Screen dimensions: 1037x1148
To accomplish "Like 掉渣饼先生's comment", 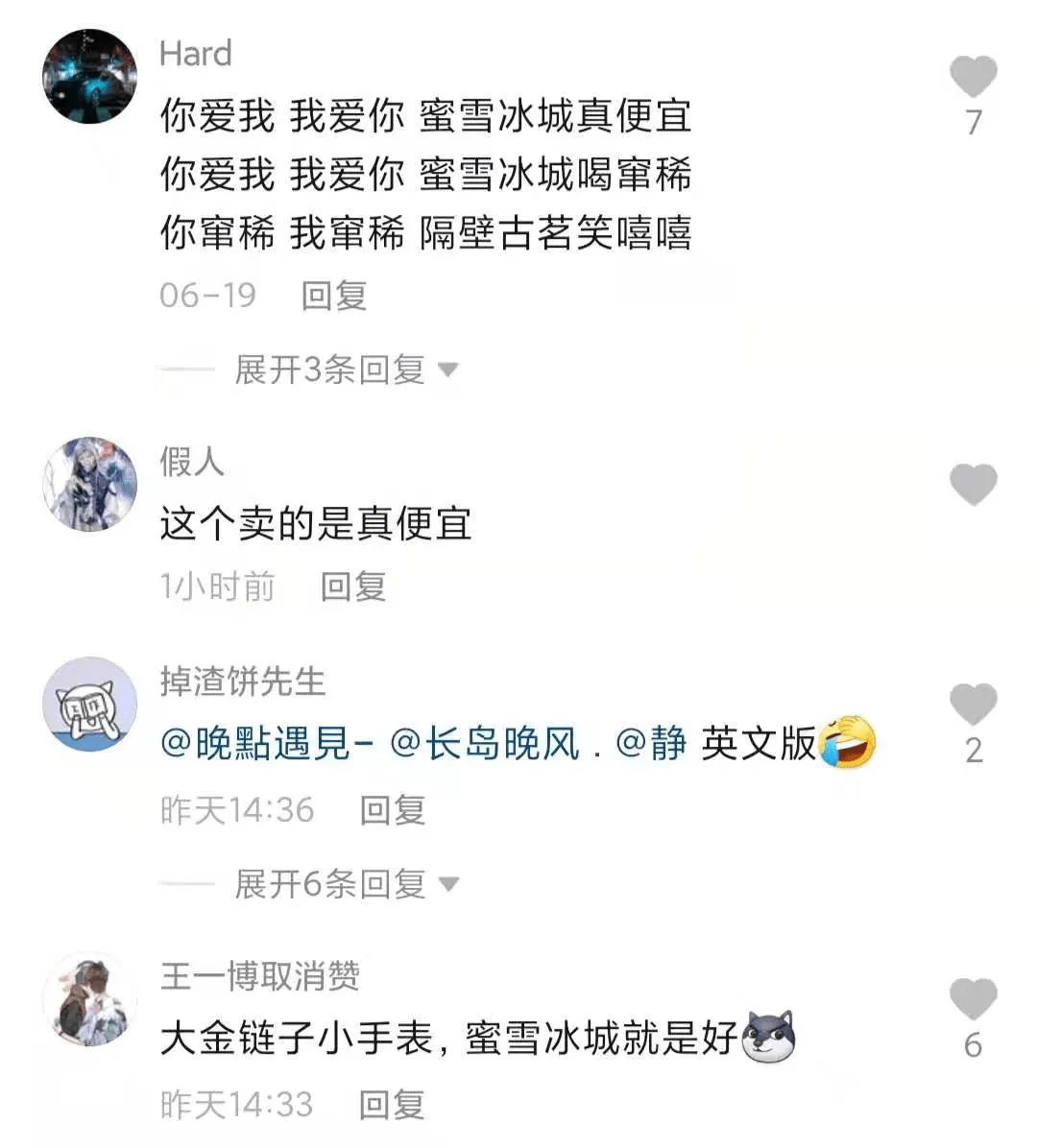I will click(973, 705).
